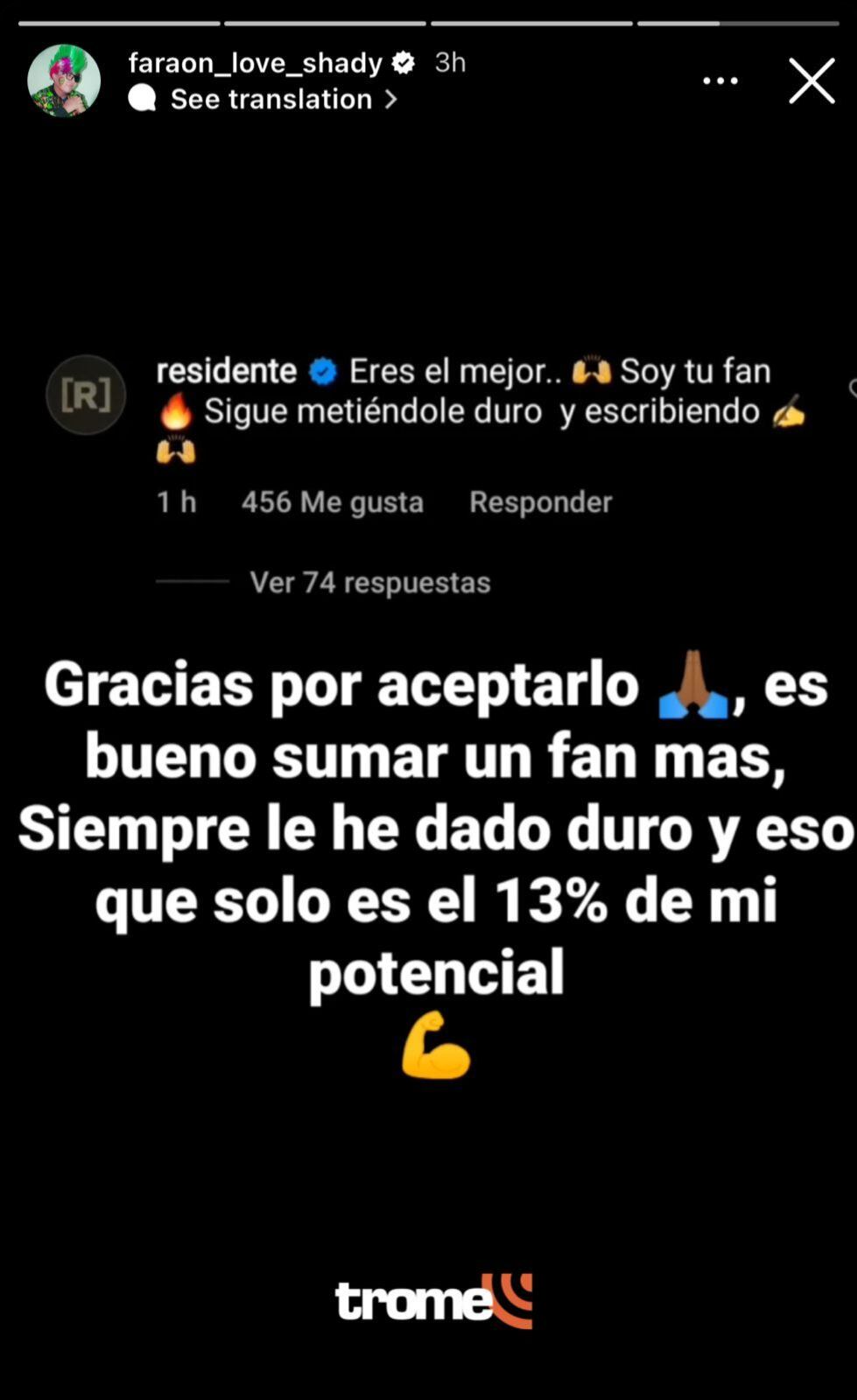Open the three-dot story options menu
Viewport: 857px width, 1400px height.
[x=720, y=80]
